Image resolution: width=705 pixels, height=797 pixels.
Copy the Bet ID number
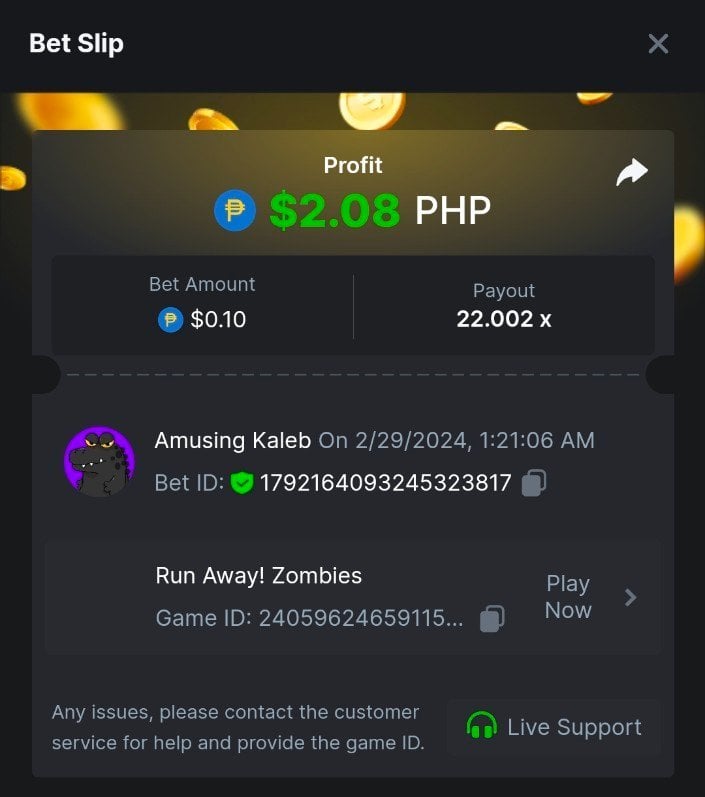pos(534,483)
